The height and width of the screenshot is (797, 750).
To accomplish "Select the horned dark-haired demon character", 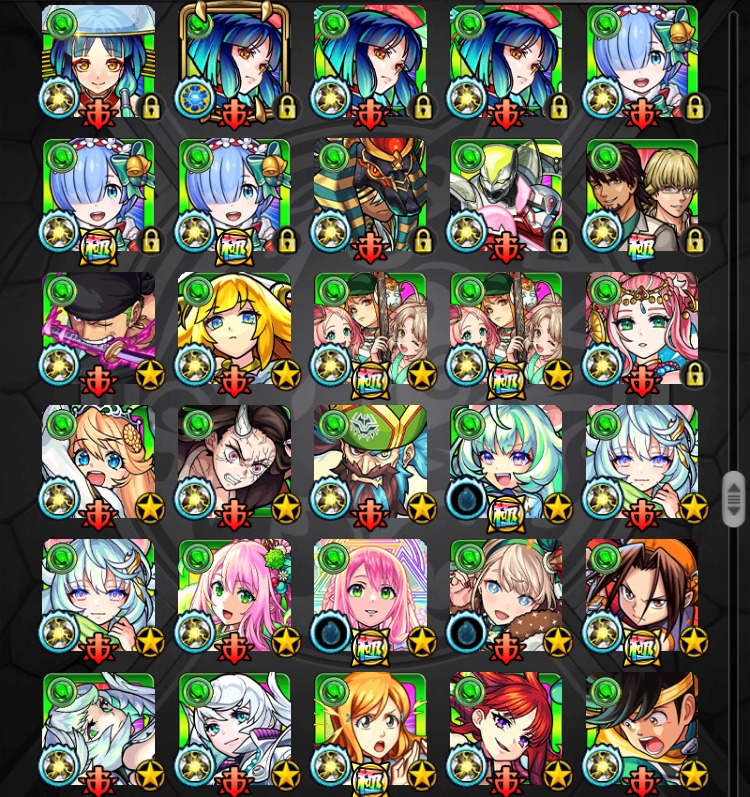I will pos(234,463).
